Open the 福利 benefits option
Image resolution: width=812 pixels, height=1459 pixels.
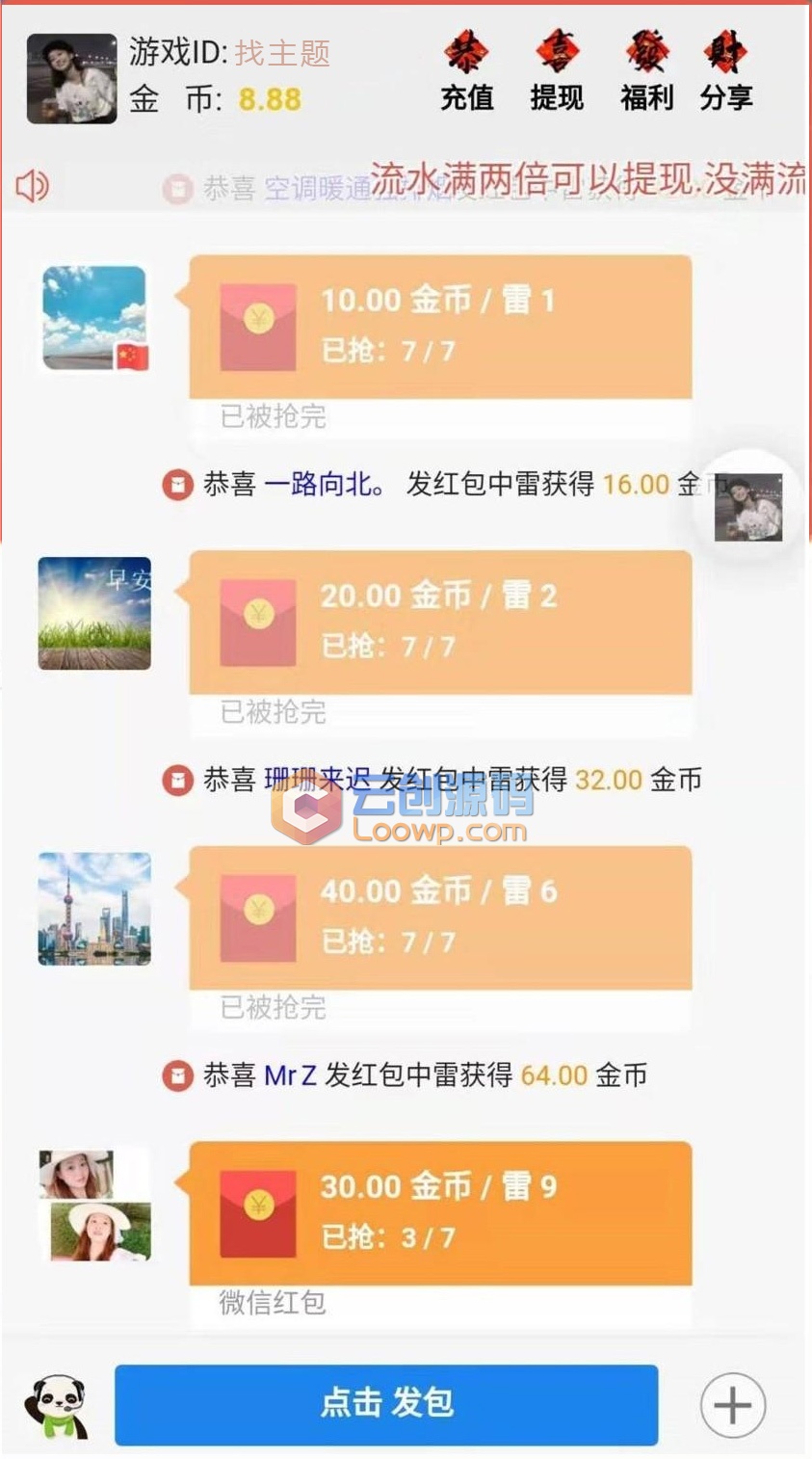(x=646, y=72)
